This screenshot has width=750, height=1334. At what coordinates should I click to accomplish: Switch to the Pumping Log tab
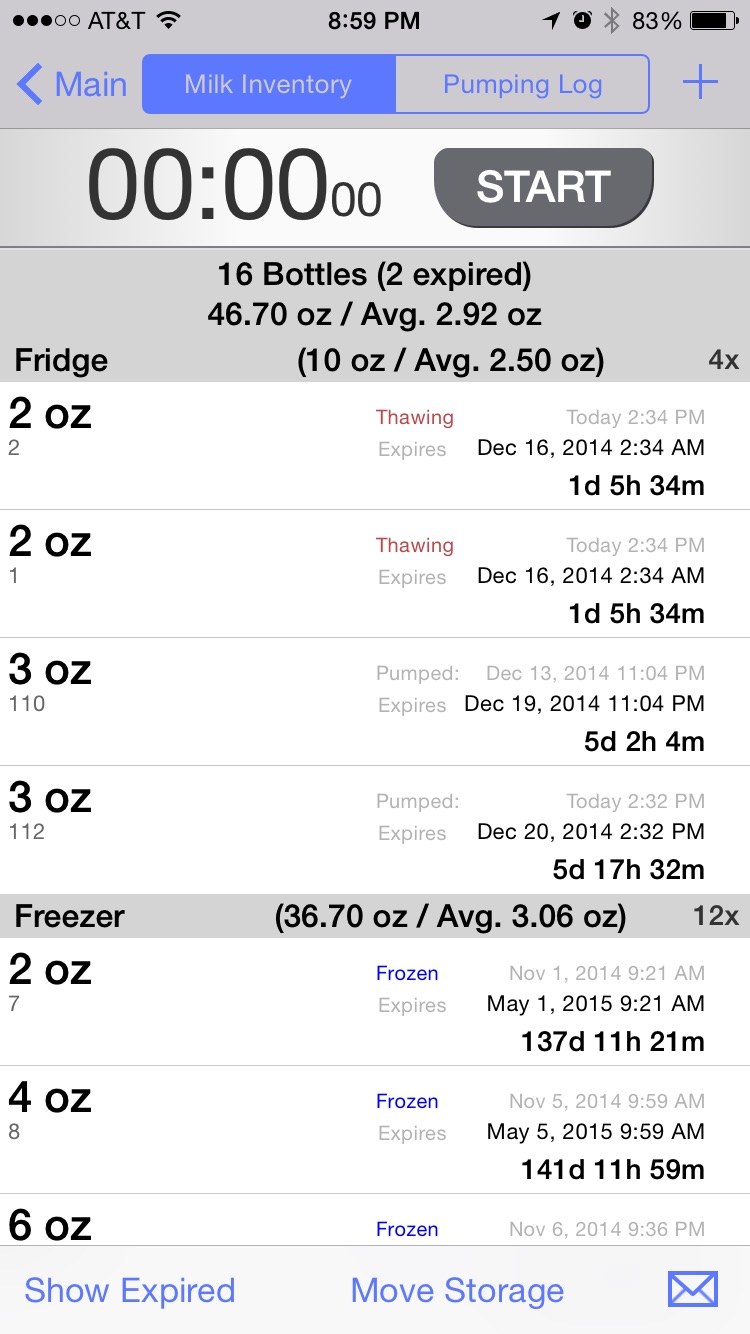[x=522, y=84]
